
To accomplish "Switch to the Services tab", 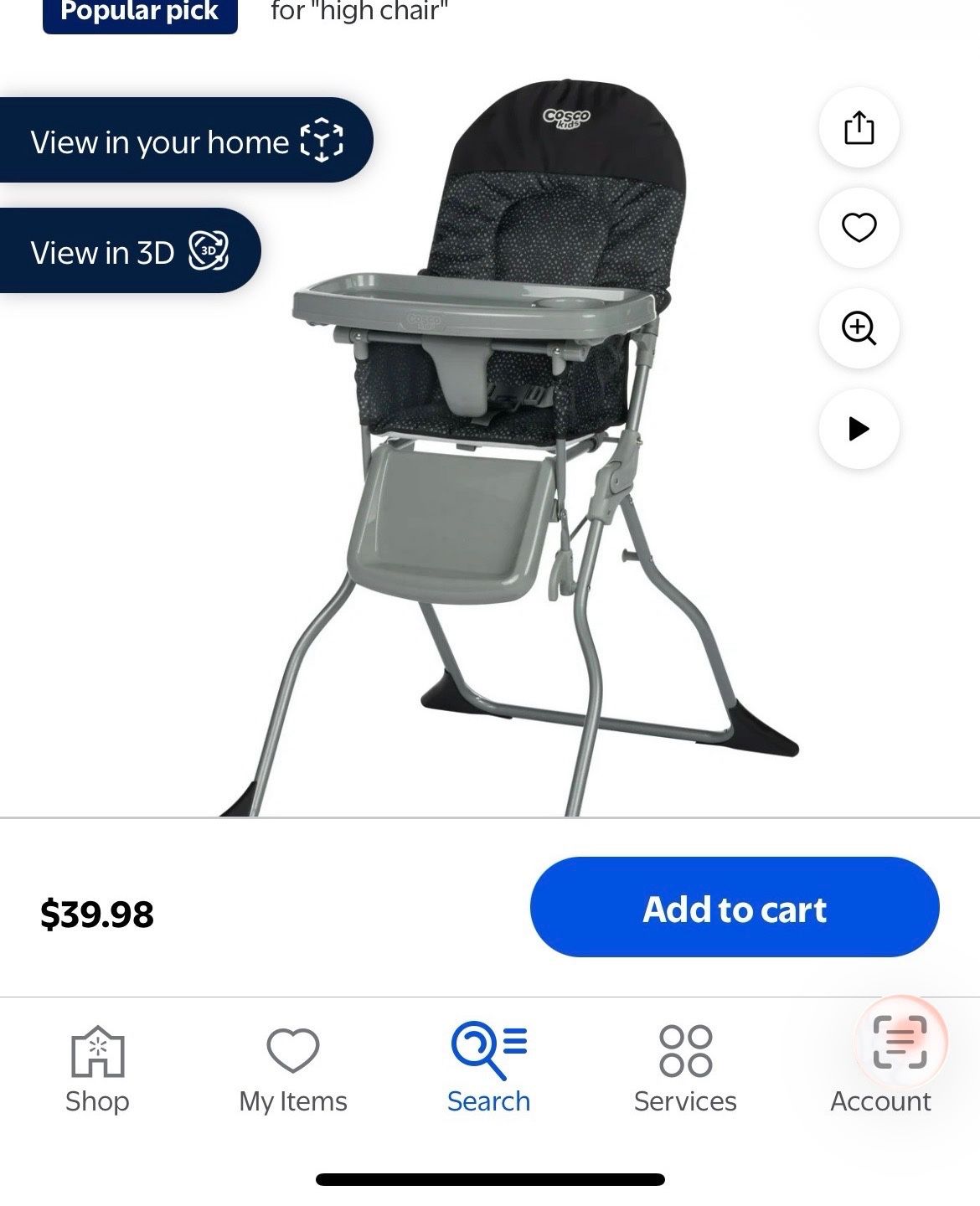I will (685, 1069).
